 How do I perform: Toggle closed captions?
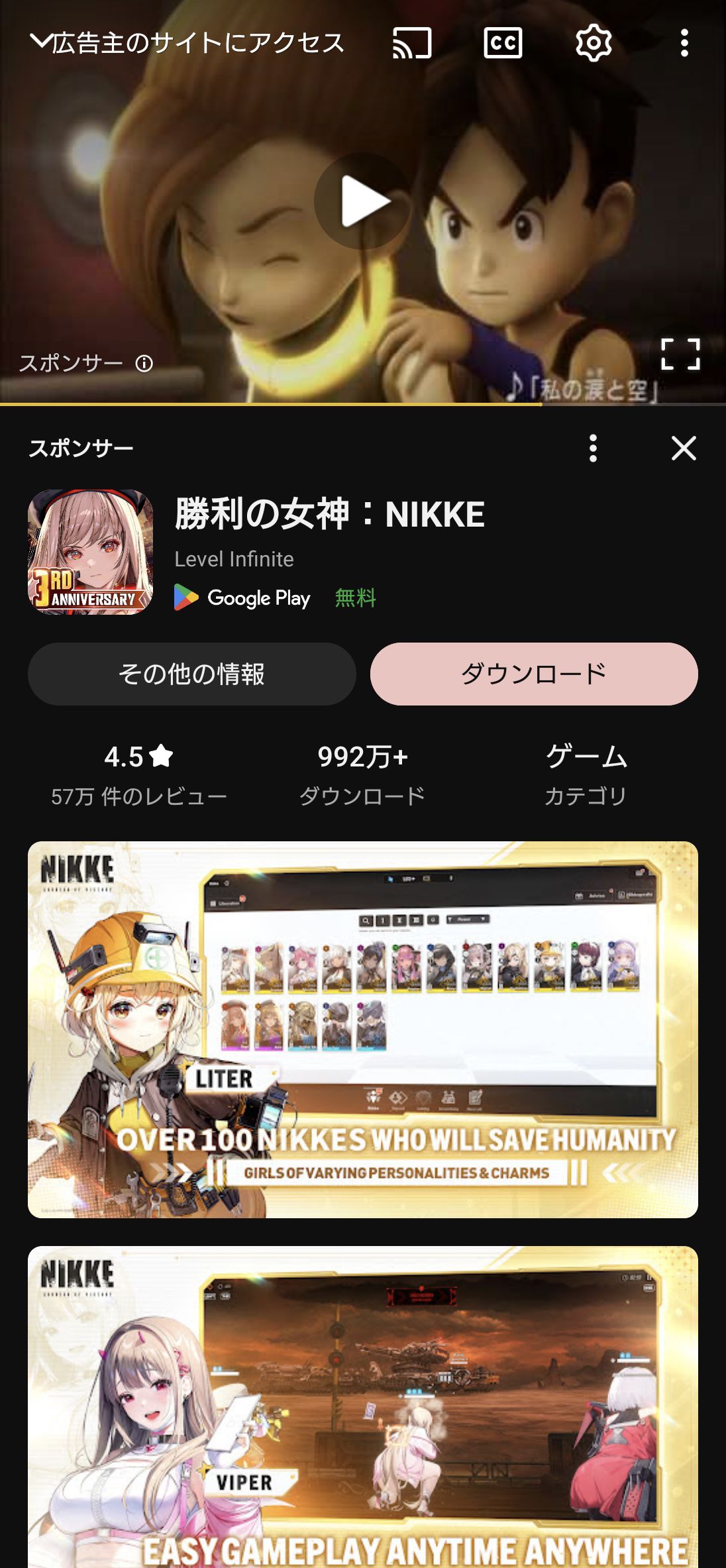point(503,44)
